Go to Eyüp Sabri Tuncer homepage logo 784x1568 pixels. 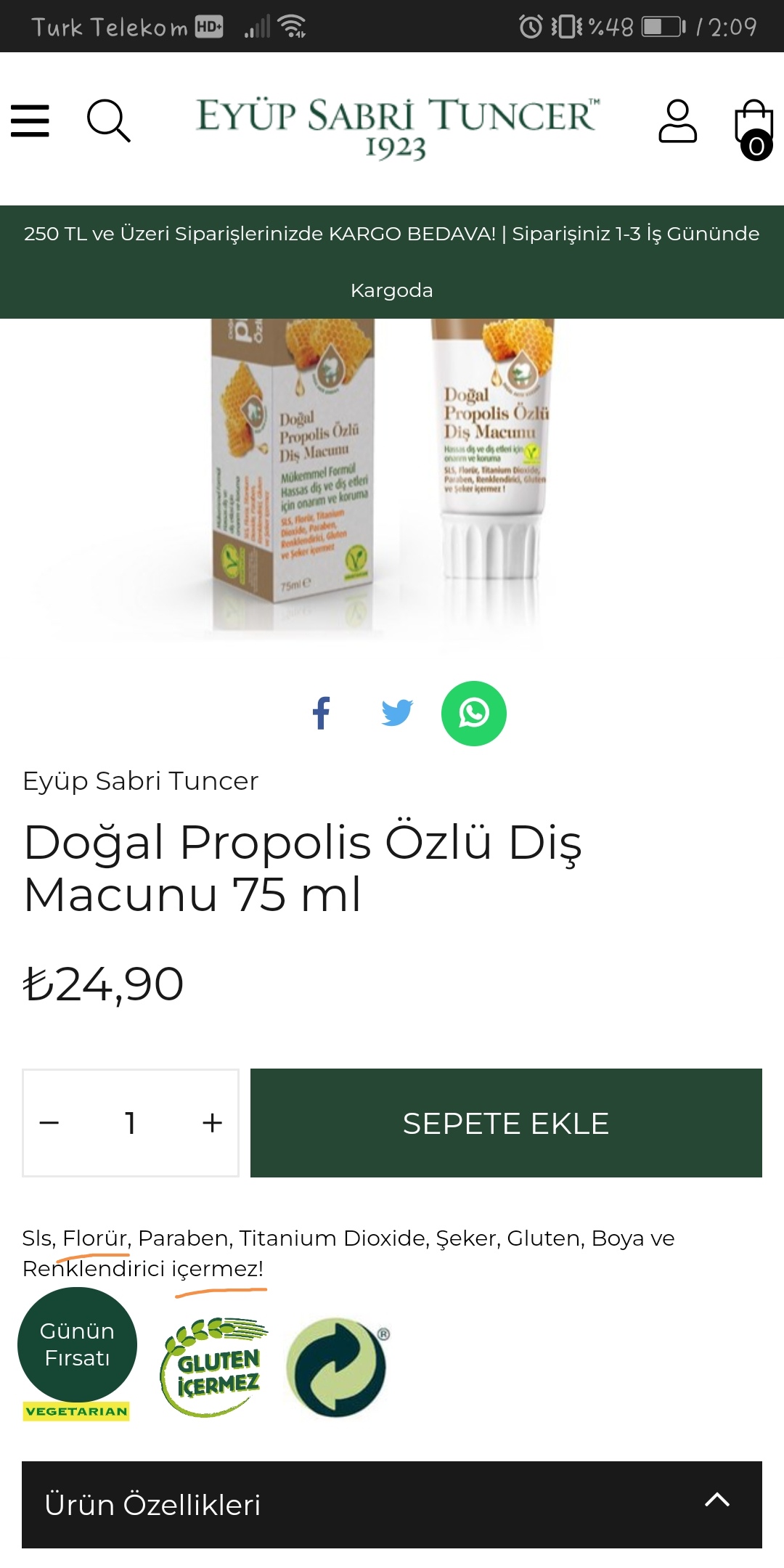click(x=396, y=126)
